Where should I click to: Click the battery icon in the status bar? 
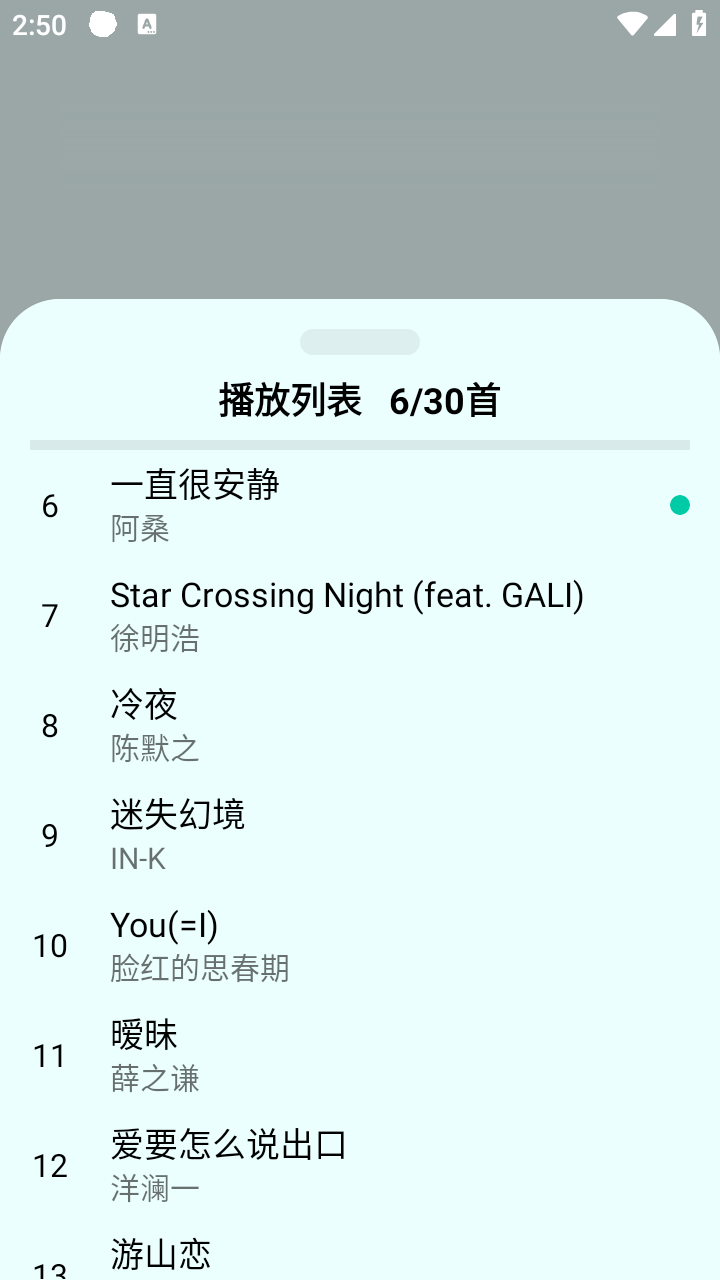pyautogui.click(x=697, y=24)
